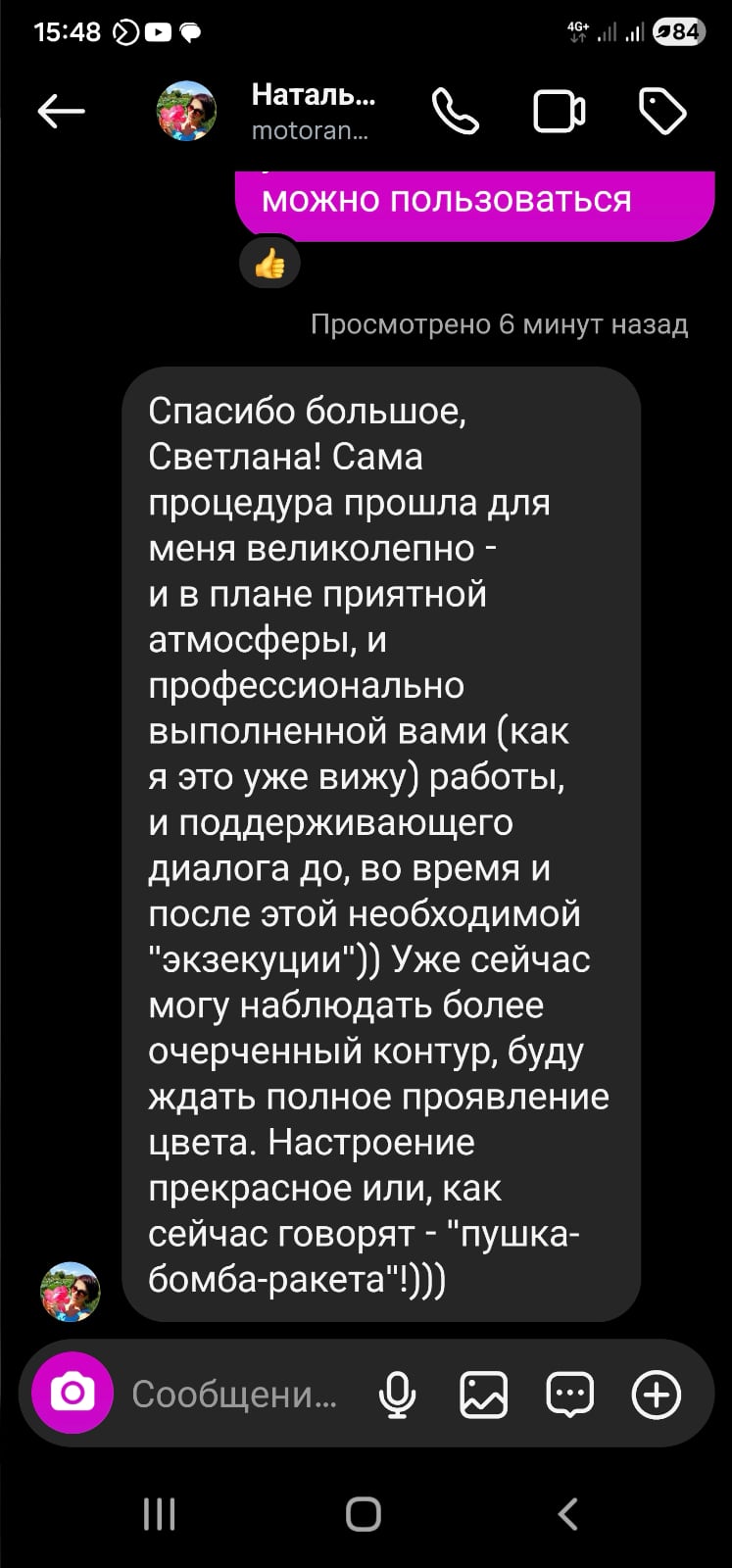Attach a photo from the gallery
This screenshot has width=732, height=1568.
tap(483, 1394)
